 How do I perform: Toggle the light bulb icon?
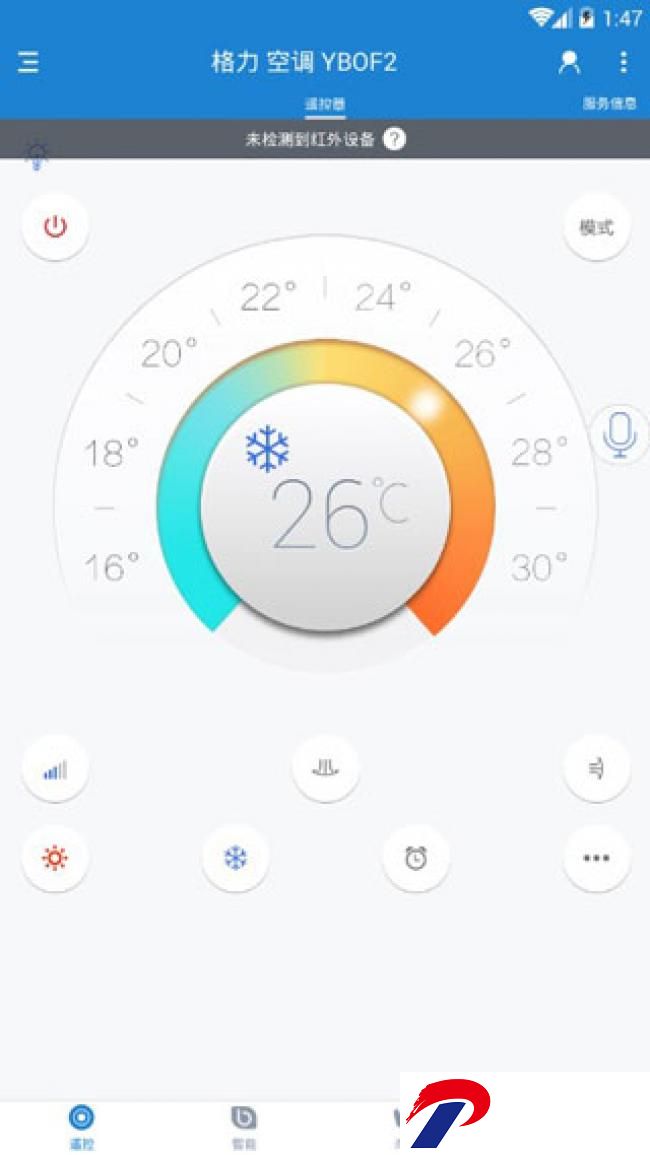click(x=37, y=153)
